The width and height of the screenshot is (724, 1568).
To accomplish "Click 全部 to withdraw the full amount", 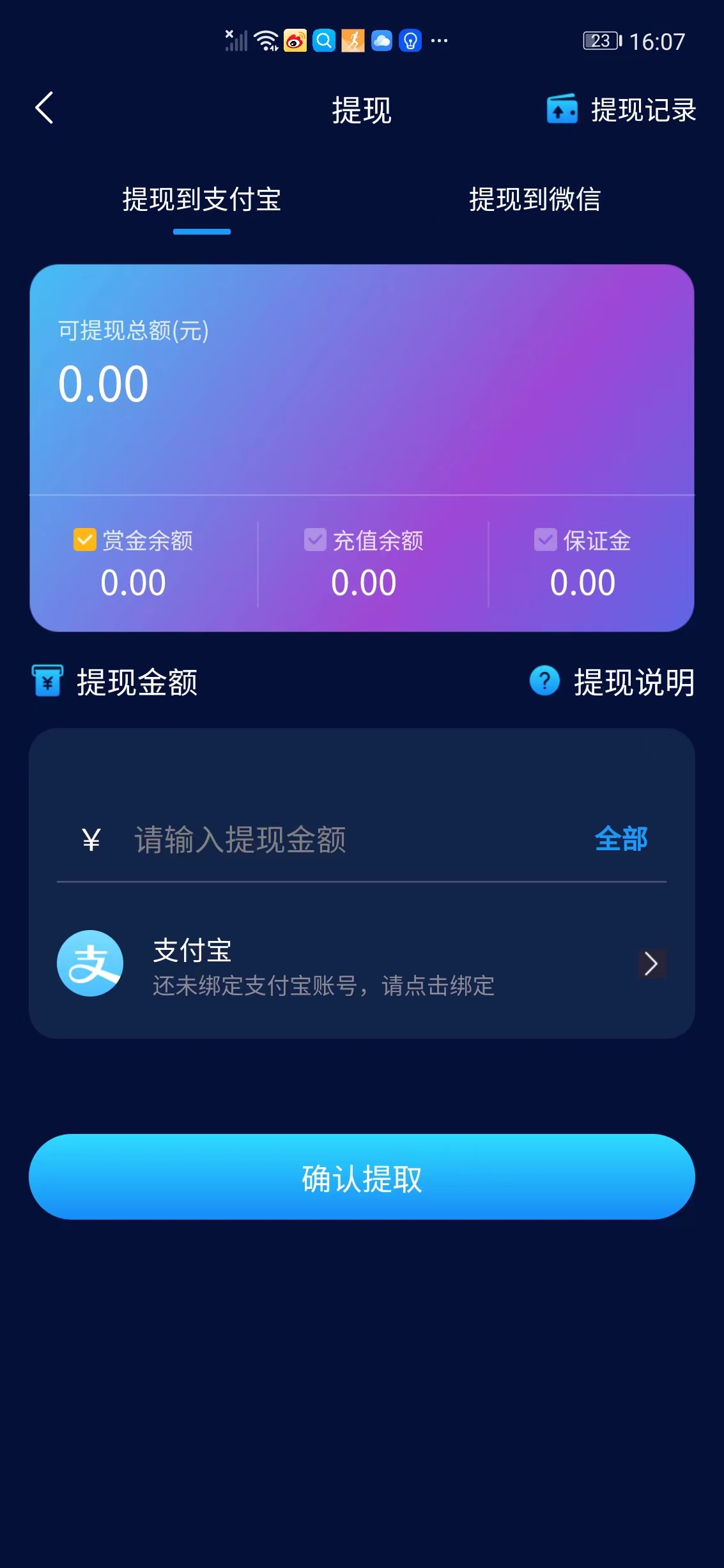I will 620,839.
